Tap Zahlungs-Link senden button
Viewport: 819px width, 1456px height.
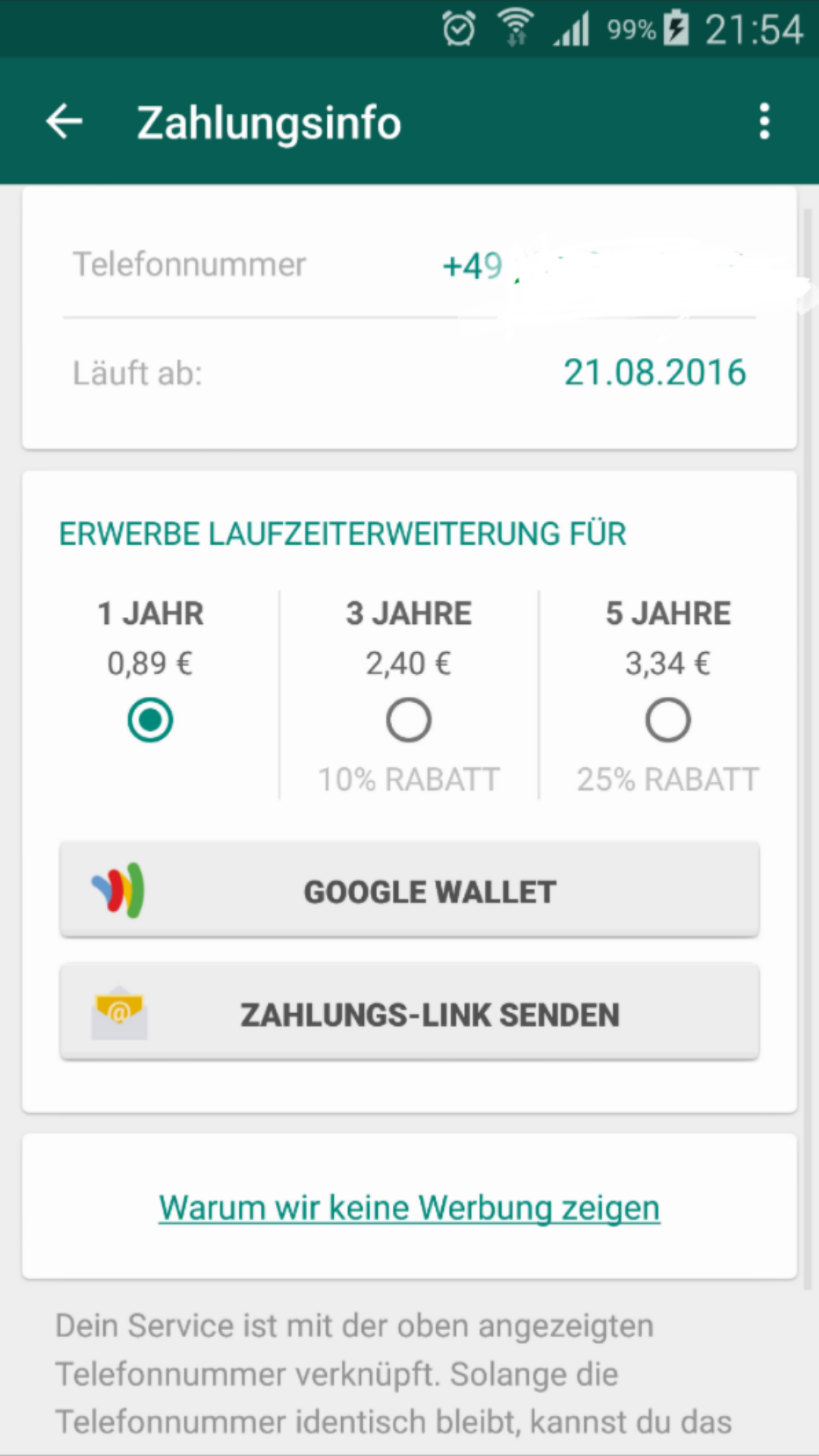point(409,1014)
